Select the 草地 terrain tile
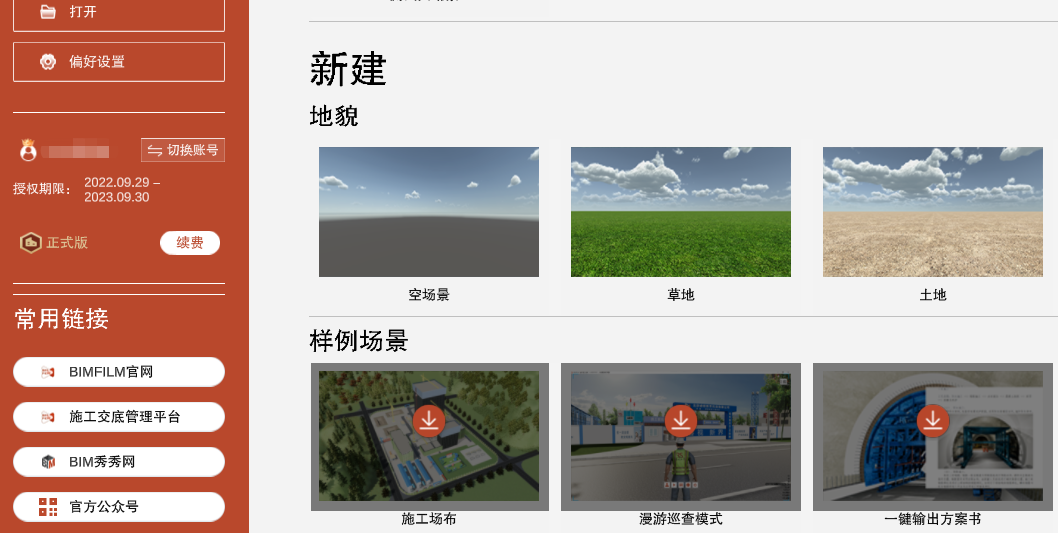 pos(680,212)
